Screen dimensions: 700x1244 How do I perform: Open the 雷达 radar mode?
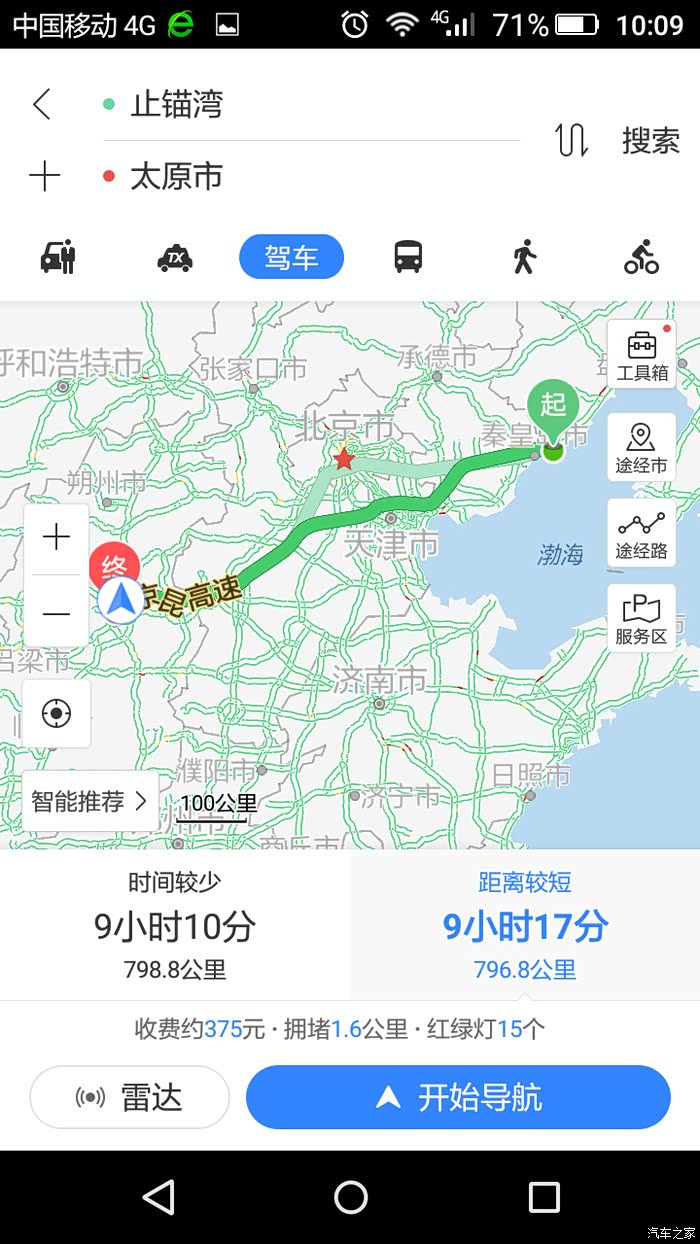(x=130, y=1097)
